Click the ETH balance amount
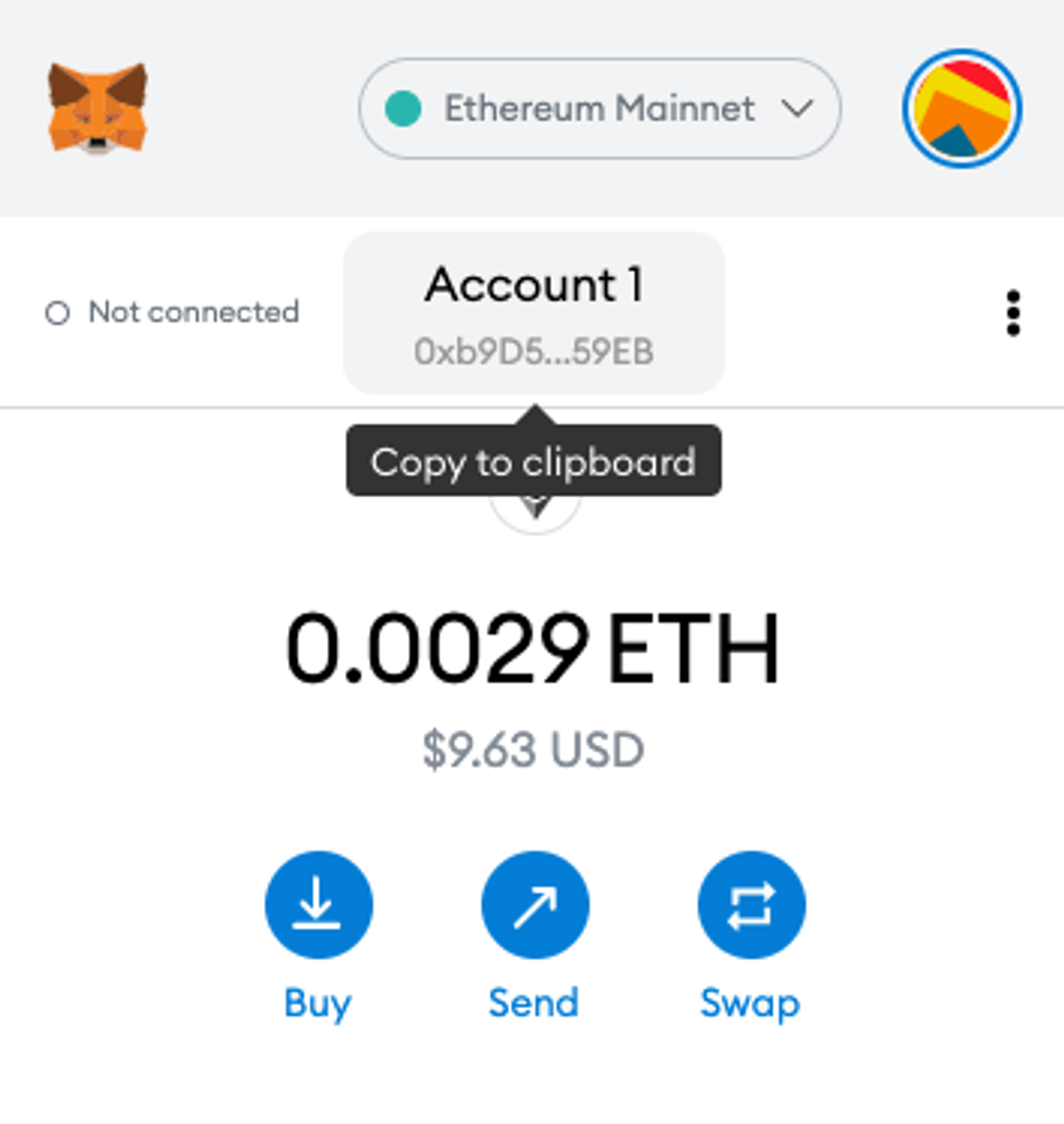Viewport: 1064px width, 1124px height. [532, 646]
